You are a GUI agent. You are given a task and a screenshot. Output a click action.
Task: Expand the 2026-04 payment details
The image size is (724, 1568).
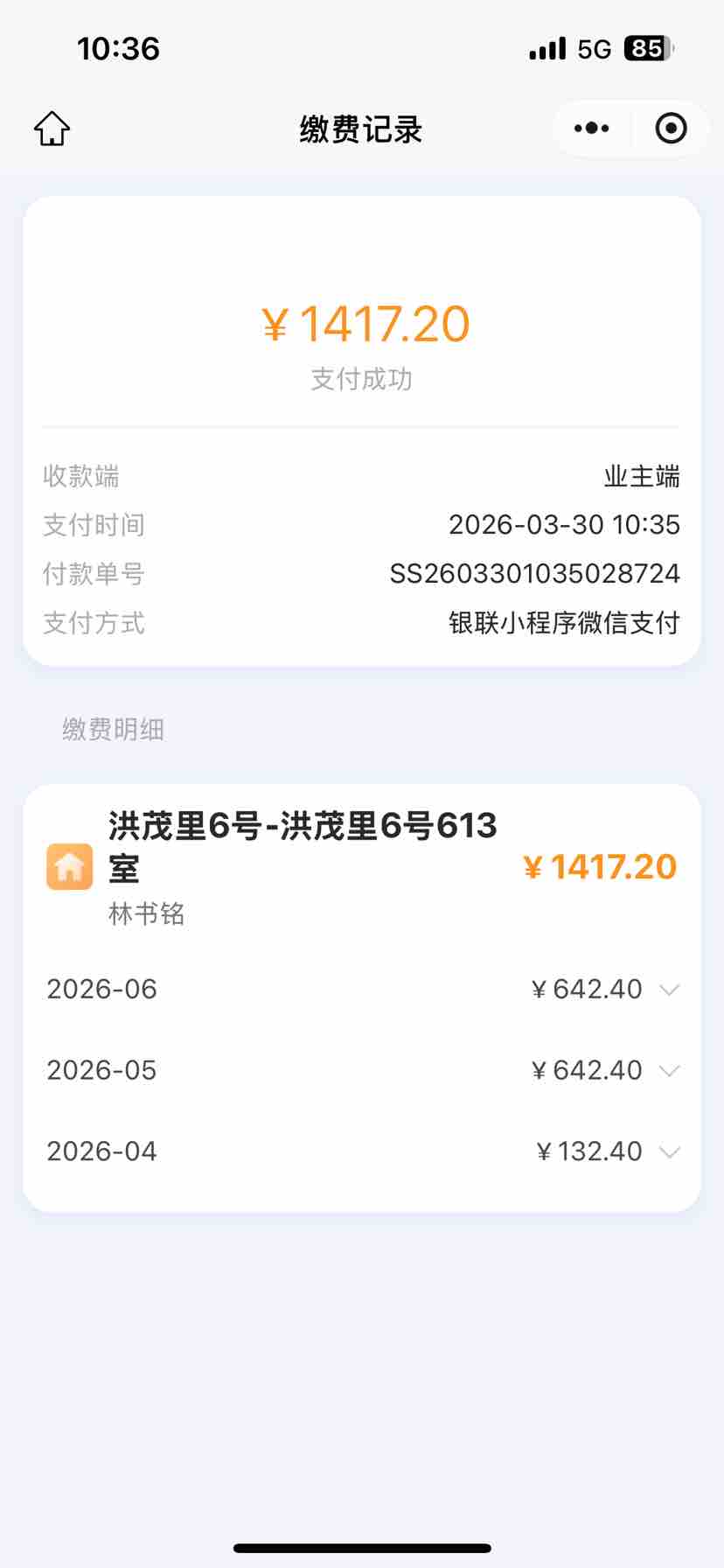coord(669,1151)
